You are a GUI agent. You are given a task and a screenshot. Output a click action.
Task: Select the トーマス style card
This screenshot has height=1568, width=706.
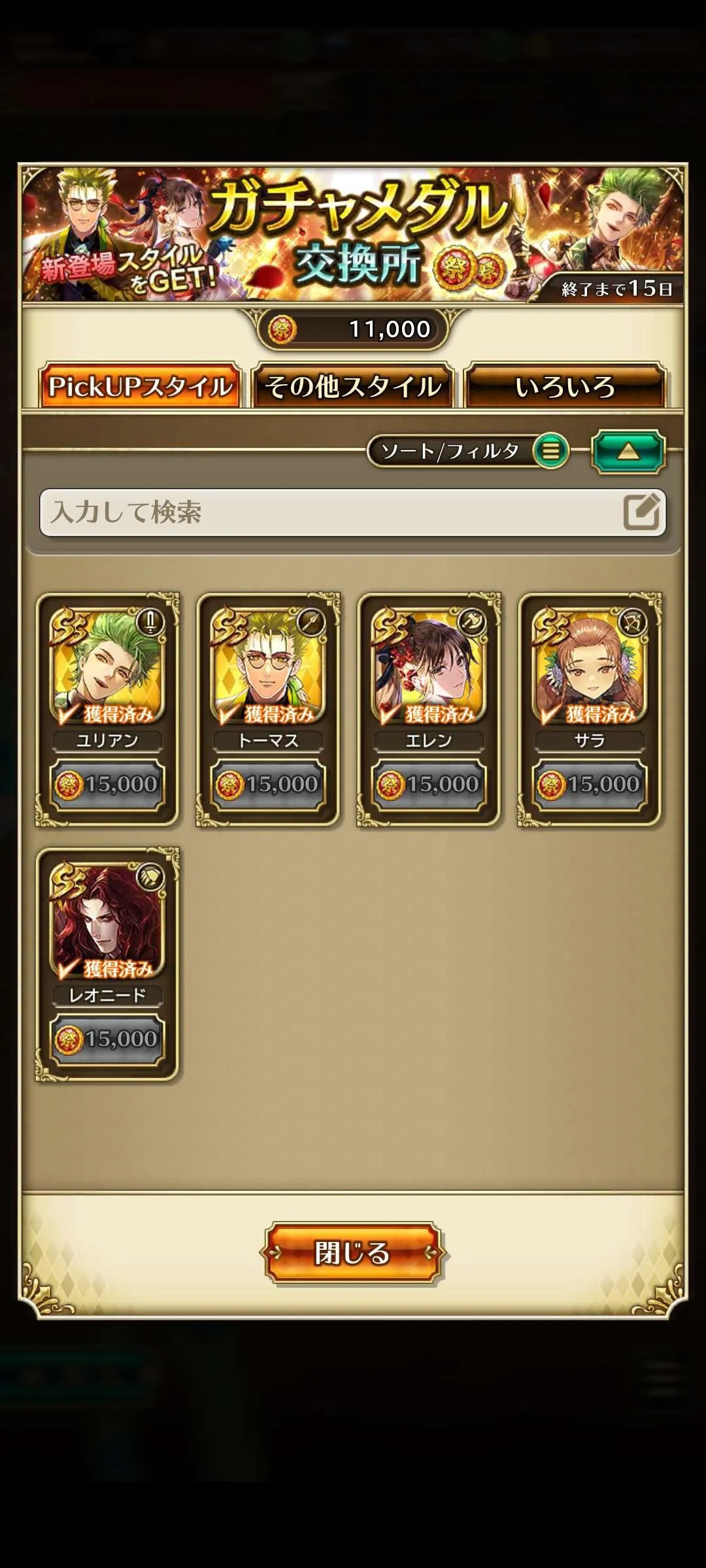pyautogui.click(x=268, y=709)
